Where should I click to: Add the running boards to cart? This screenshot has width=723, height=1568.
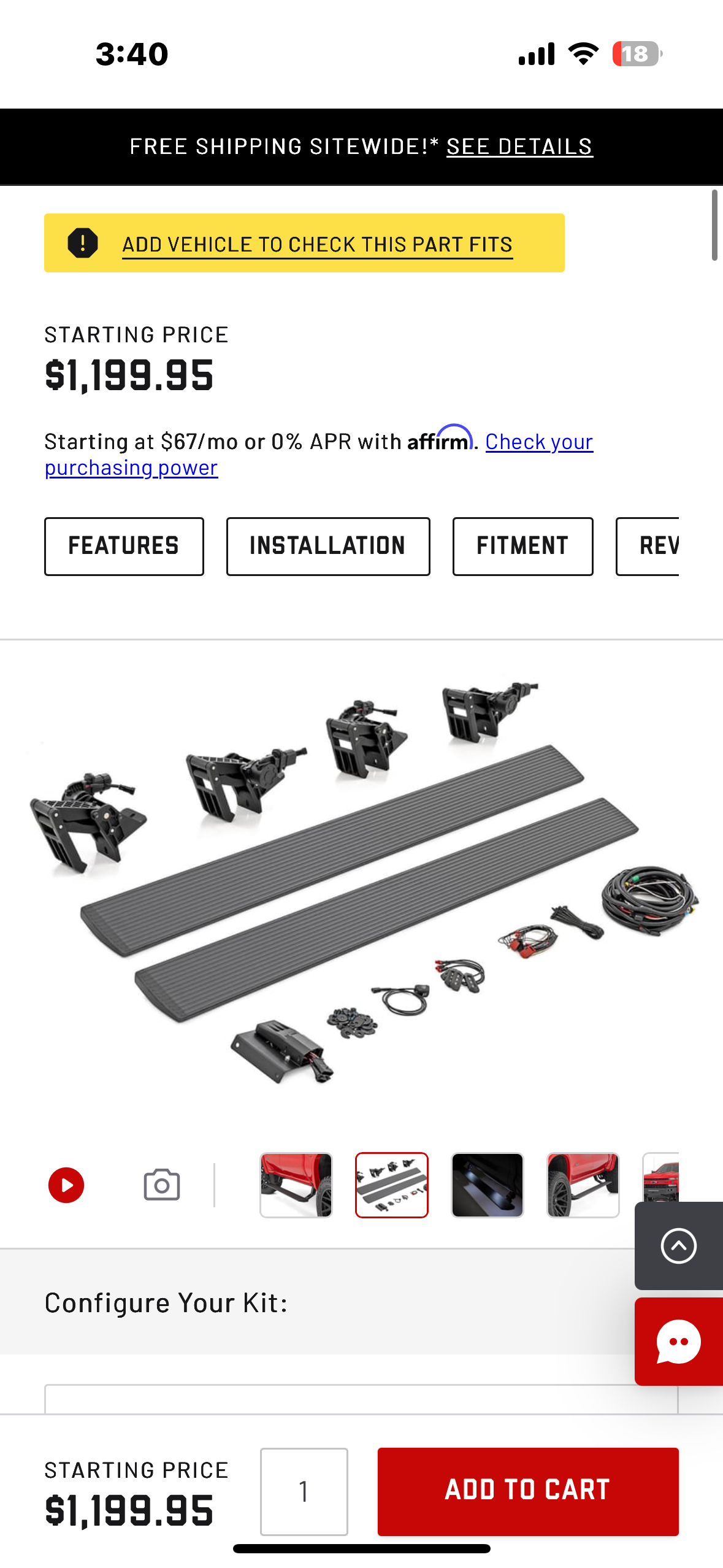(527, 1491)
